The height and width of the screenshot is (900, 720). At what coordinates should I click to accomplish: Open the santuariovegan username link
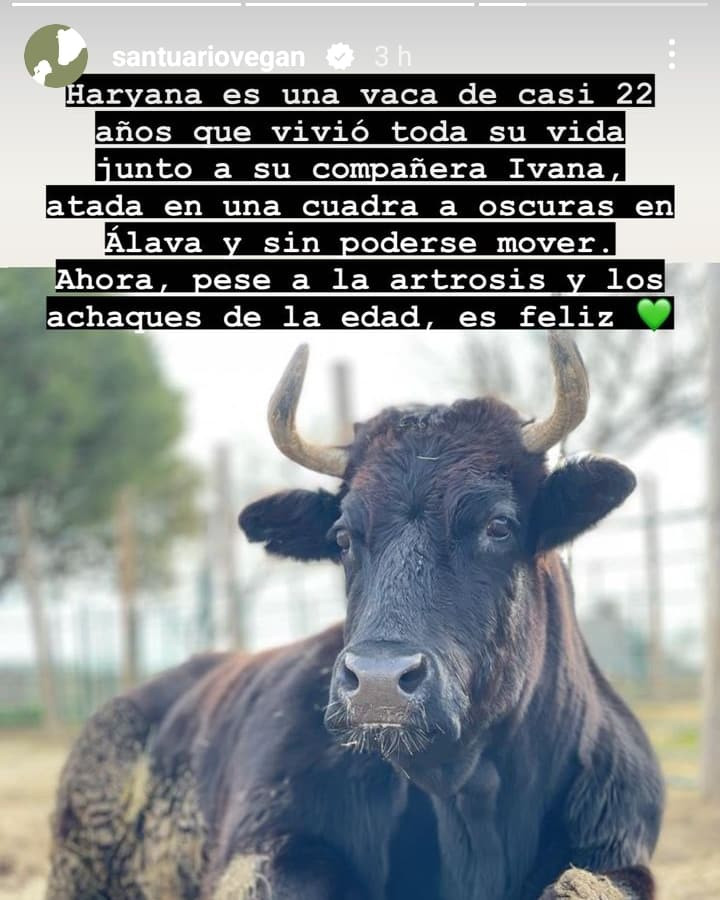pyautogui.click(x=208, y=57)
